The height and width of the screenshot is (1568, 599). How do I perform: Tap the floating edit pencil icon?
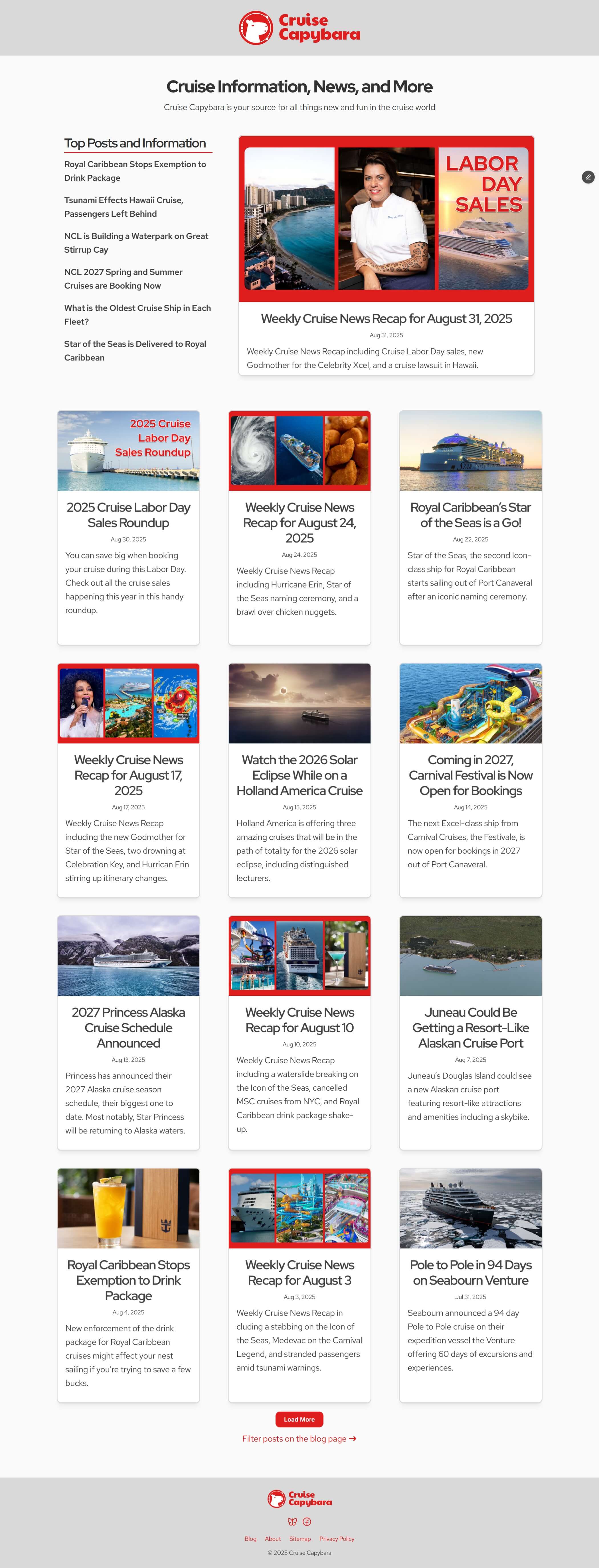(x=587, y=177)
